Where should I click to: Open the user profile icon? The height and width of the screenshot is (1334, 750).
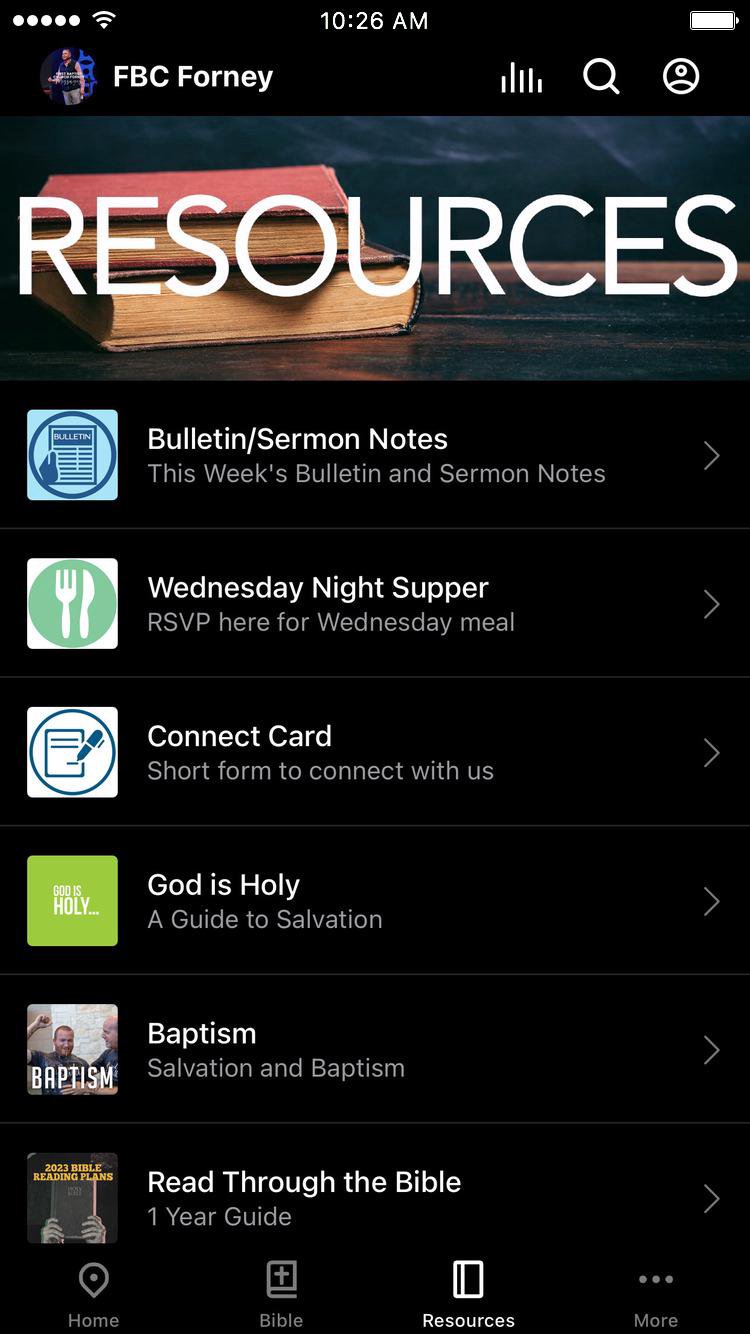(681, 77)
